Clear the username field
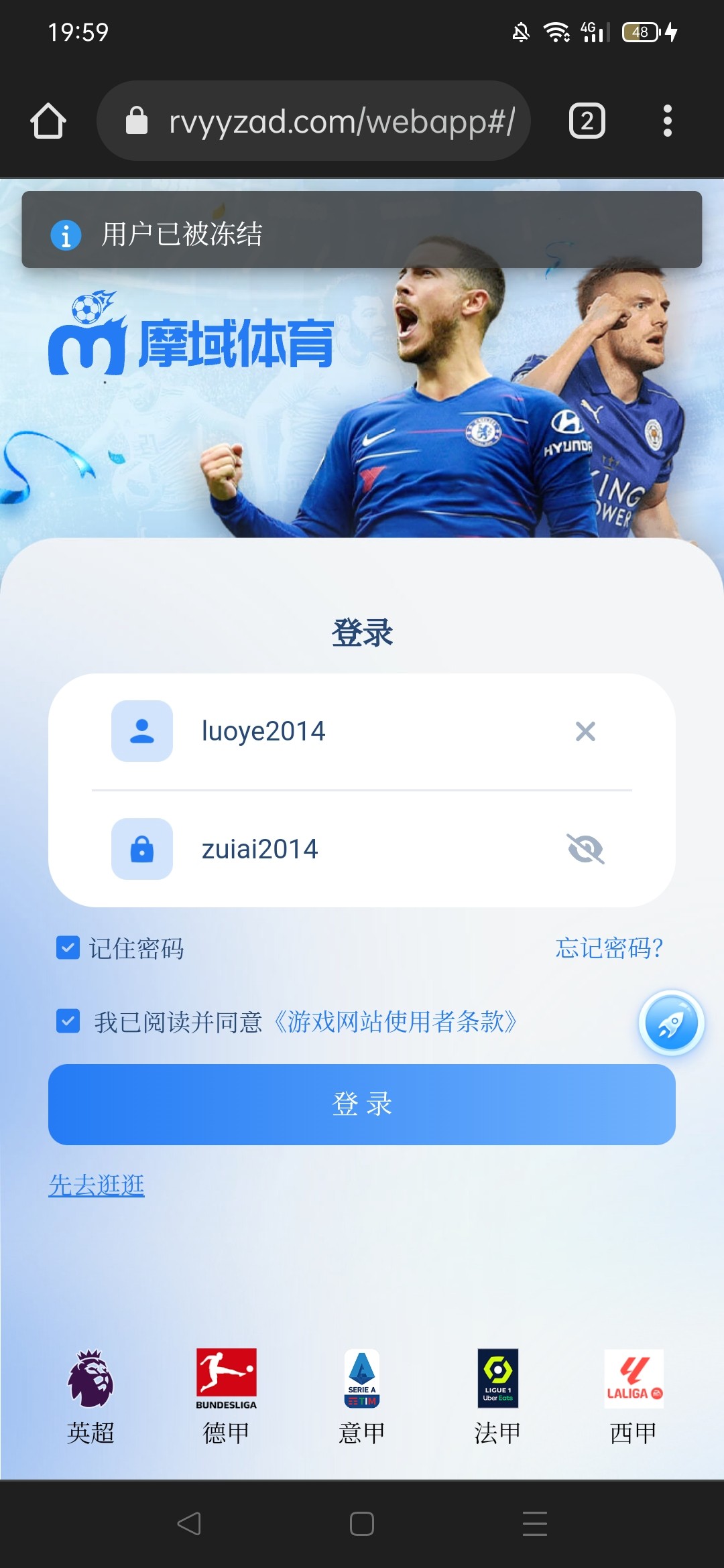Viewport: 724px width, 1568px height. tap(585, 731)
